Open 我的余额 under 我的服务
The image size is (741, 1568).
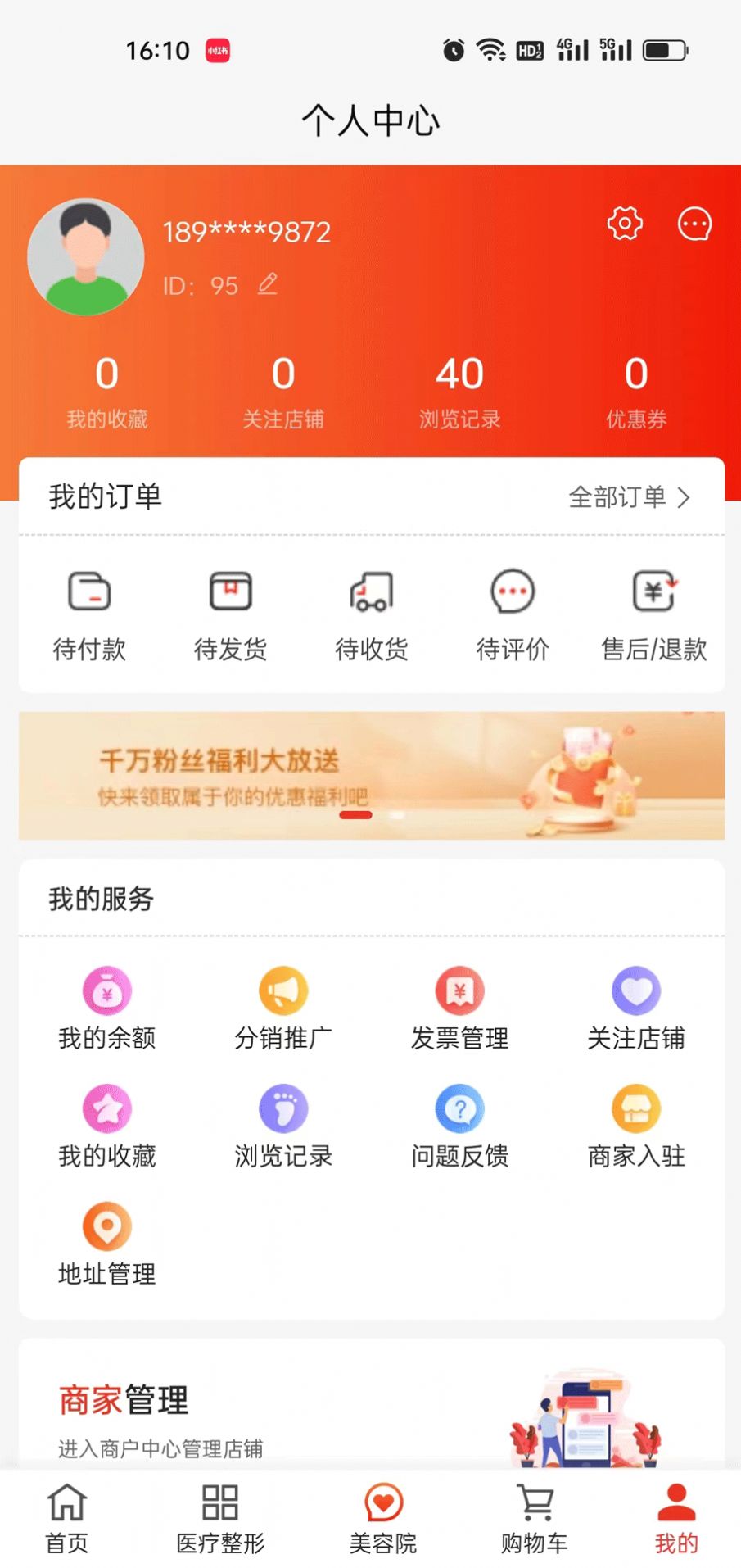point(107,1009)
